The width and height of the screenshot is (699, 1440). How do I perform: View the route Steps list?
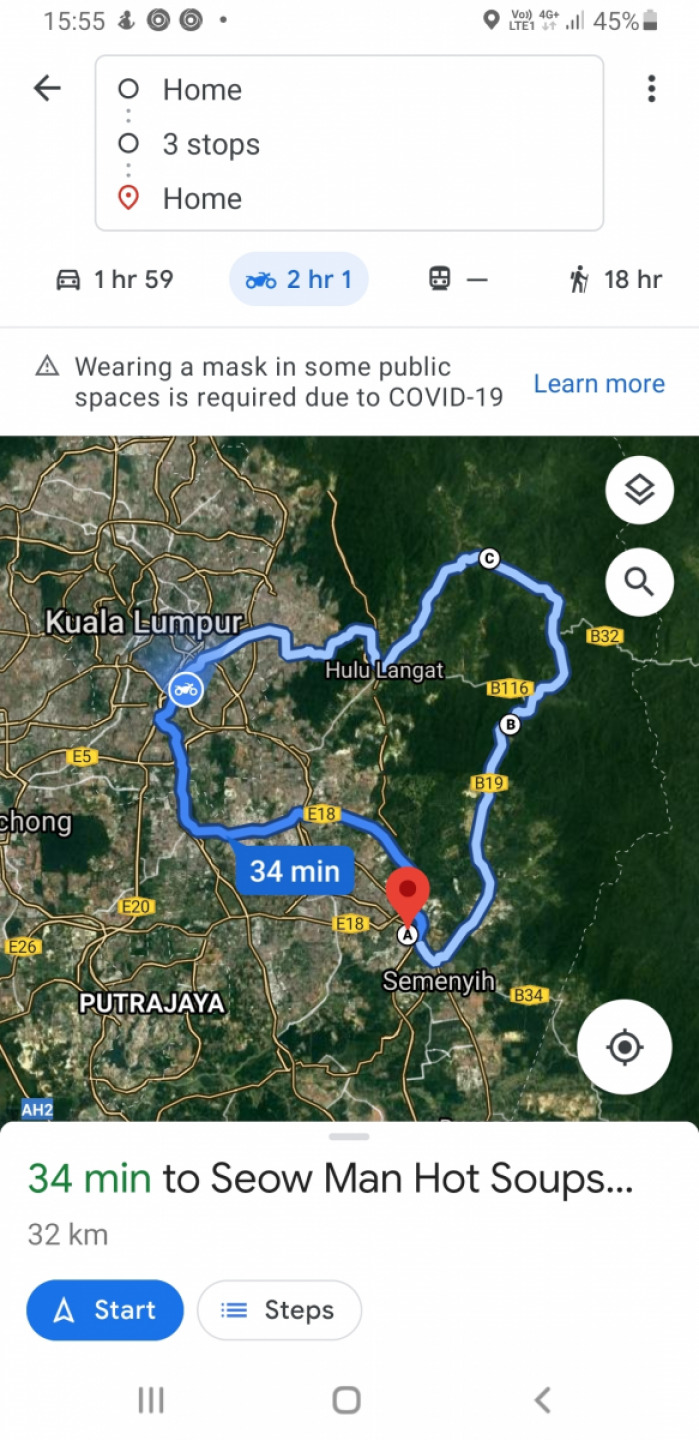(x=279, y=1310)
